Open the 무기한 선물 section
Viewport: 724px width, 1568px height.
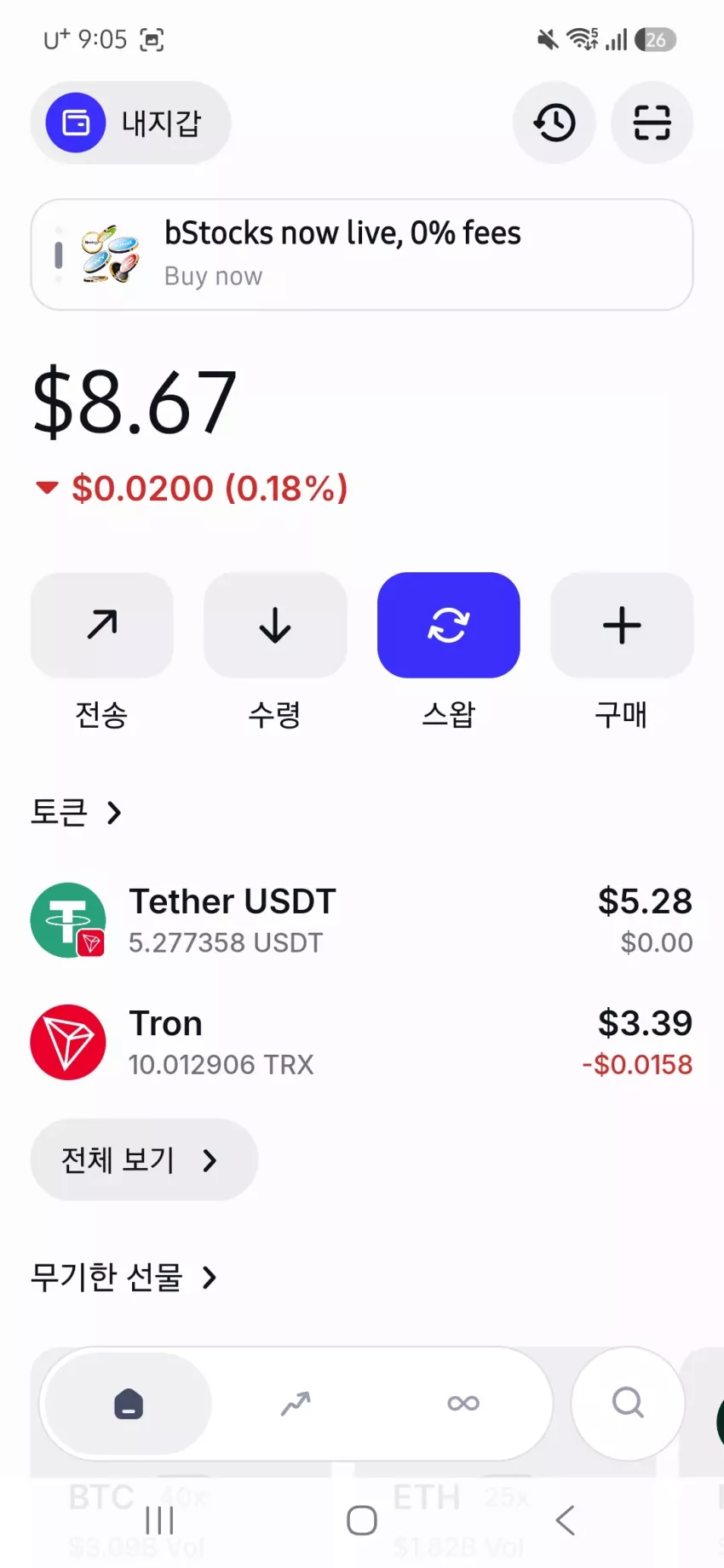point(124,1277)
